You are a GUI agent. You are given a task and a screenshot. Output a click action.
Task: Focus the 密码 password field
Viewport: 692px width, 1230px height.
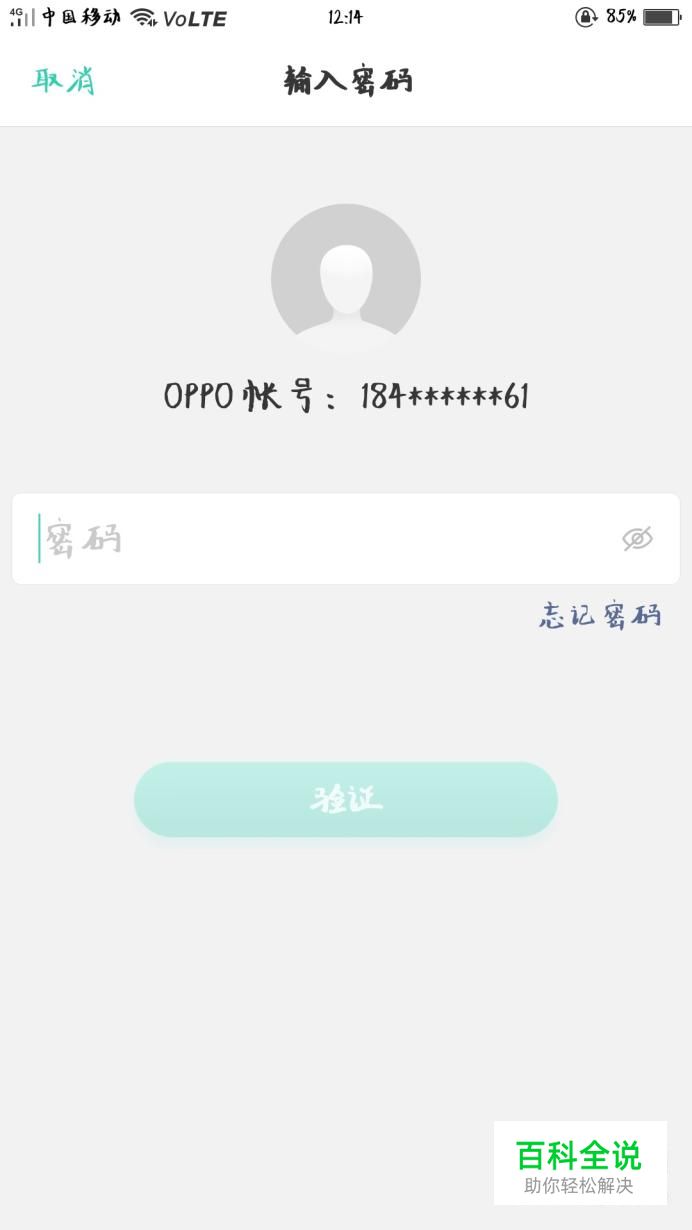pos(346,539)
